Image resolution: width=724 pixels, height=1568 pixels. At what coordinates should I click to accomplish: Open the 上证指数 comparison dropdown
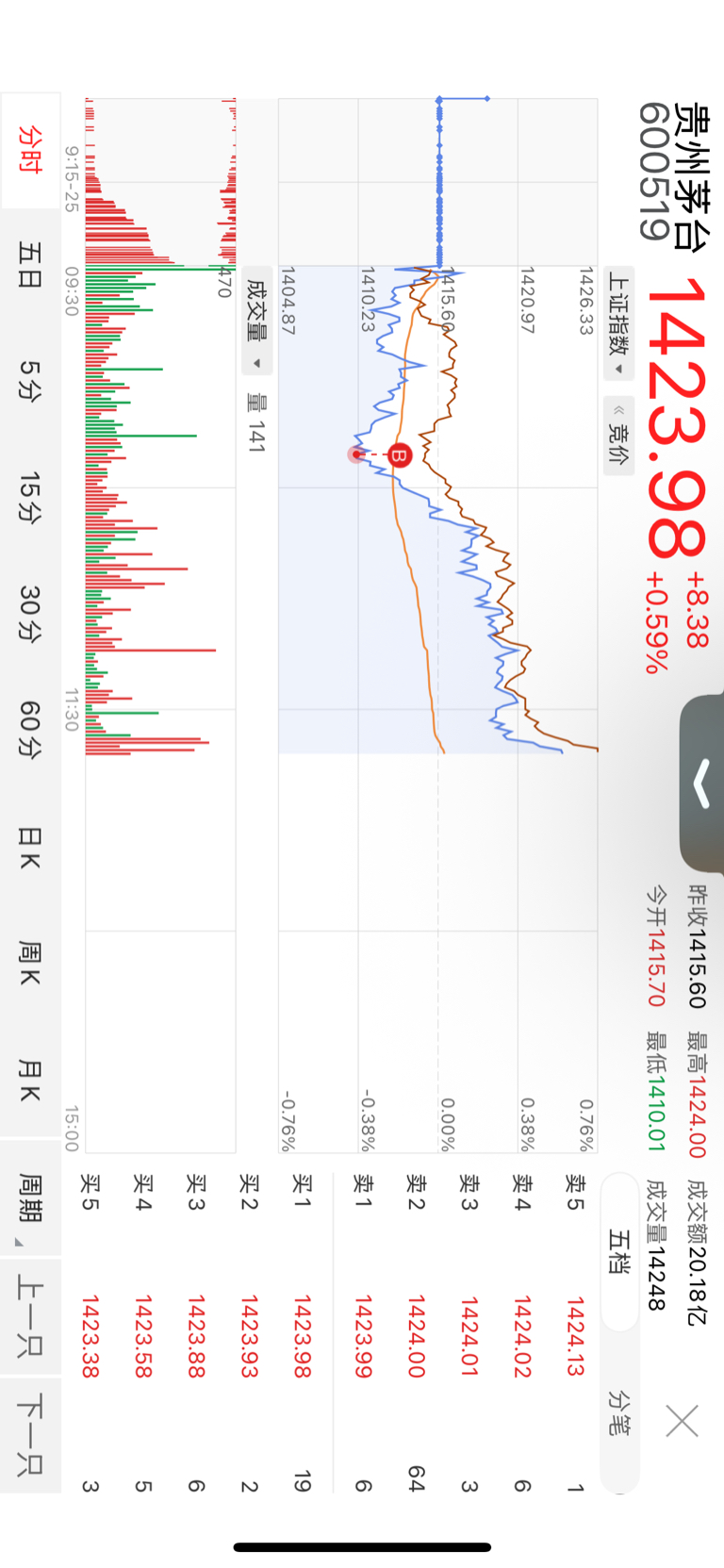(x=619, y=322)
